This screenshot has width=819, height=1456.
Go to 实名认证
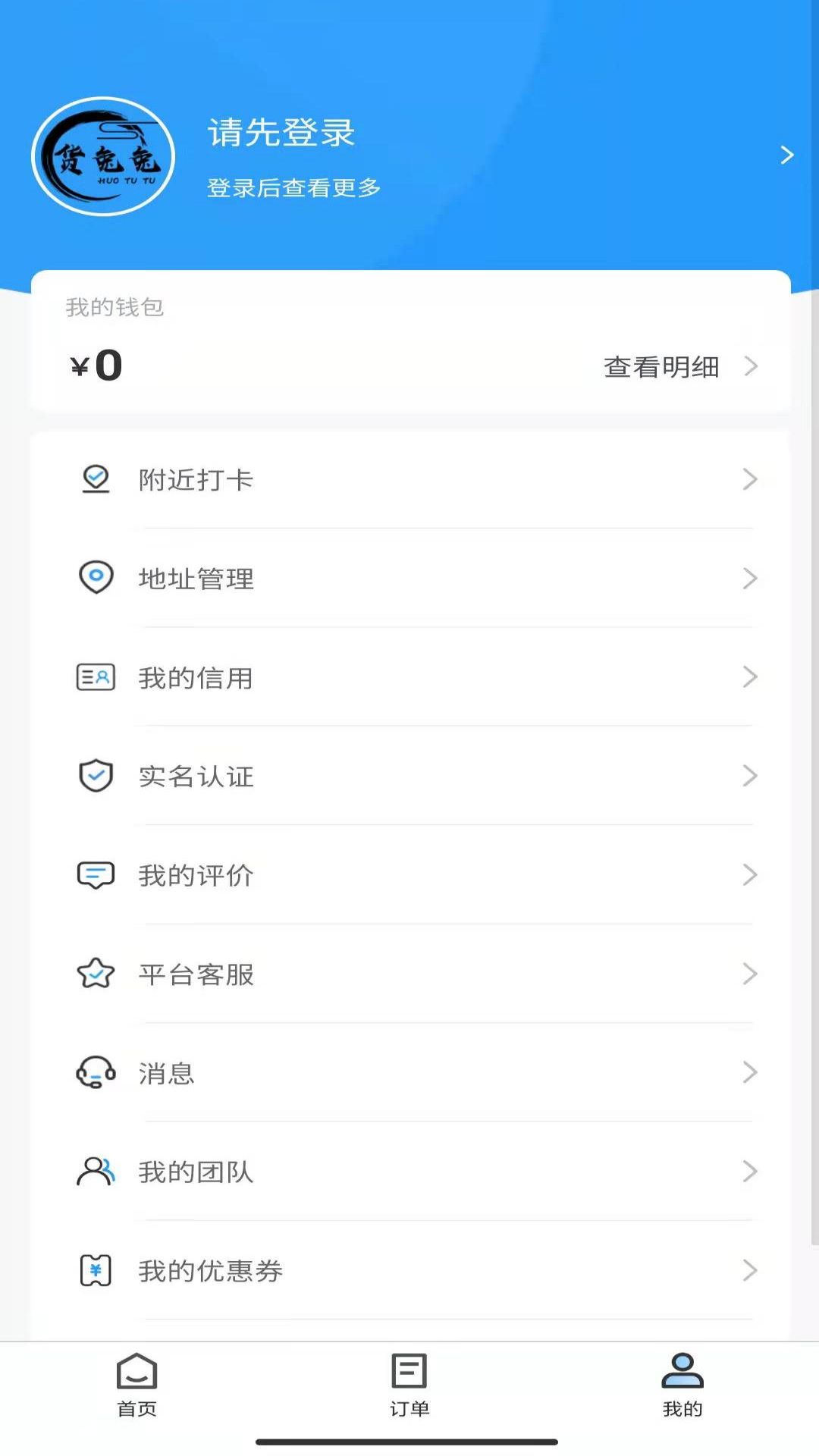(x=409, y=776)
